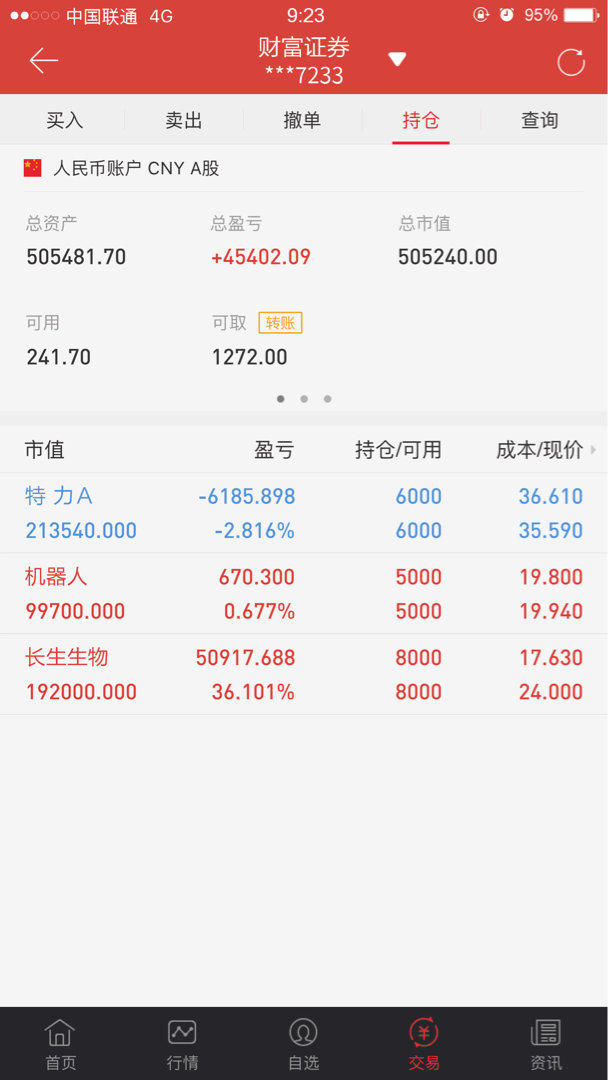Expand the 财富证券 account dropdown
The image size is (608, 1080).
pyautogui.click(x=397, y=60)
